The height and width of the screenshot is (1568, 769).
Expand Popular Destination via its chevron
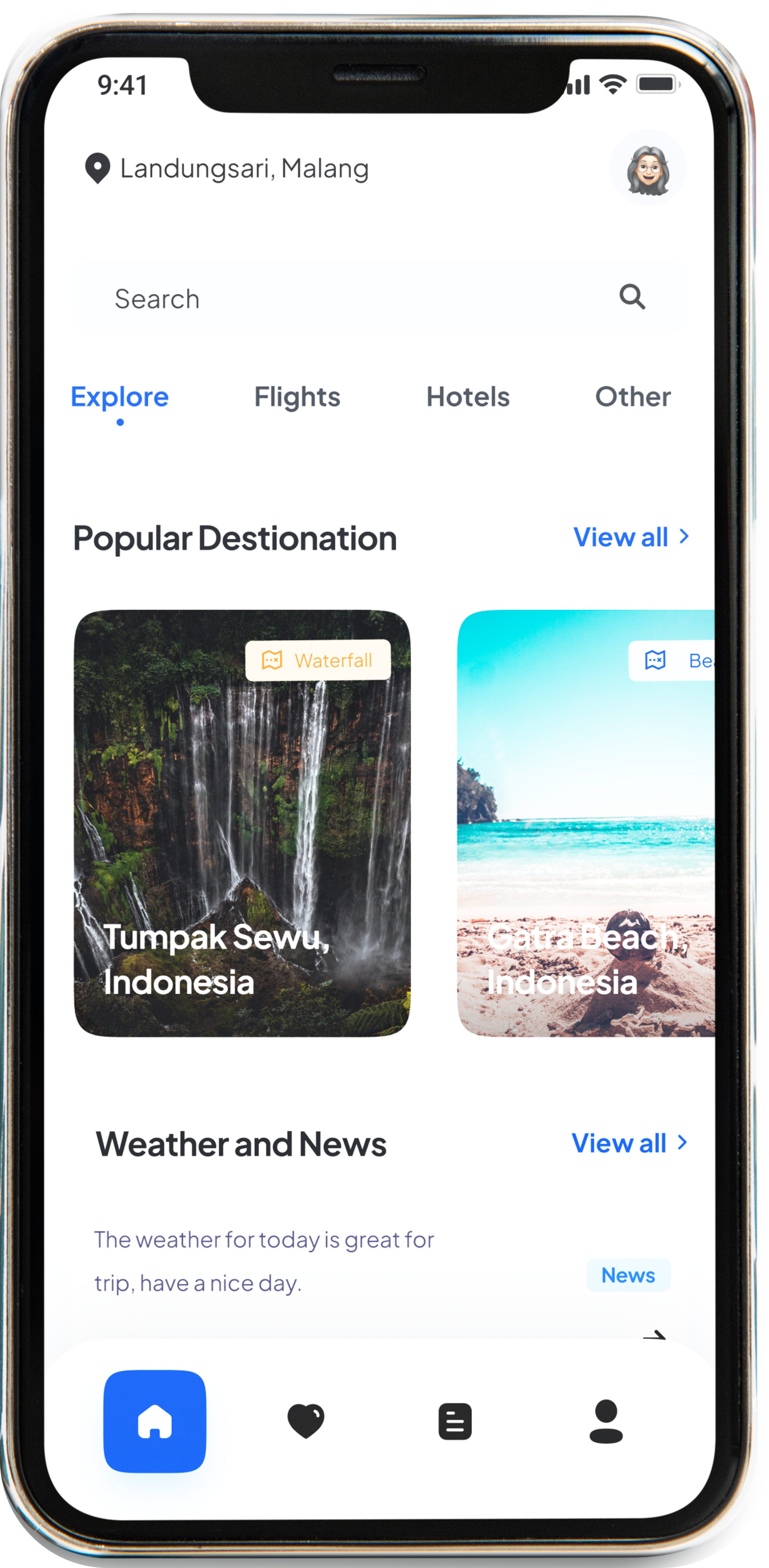coord(685,537)
